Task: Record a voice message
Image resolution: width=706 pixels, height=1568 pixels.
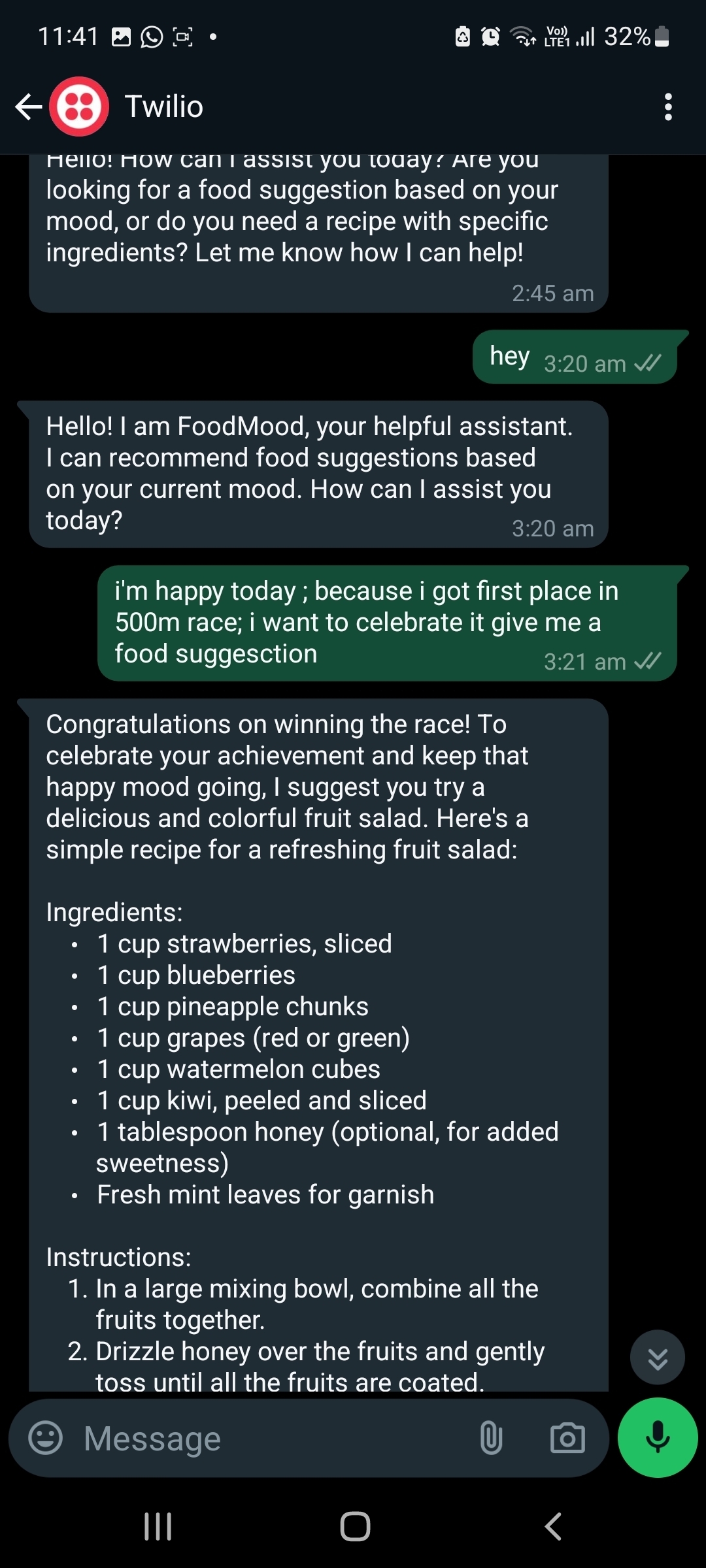Action: (657, 1438)
